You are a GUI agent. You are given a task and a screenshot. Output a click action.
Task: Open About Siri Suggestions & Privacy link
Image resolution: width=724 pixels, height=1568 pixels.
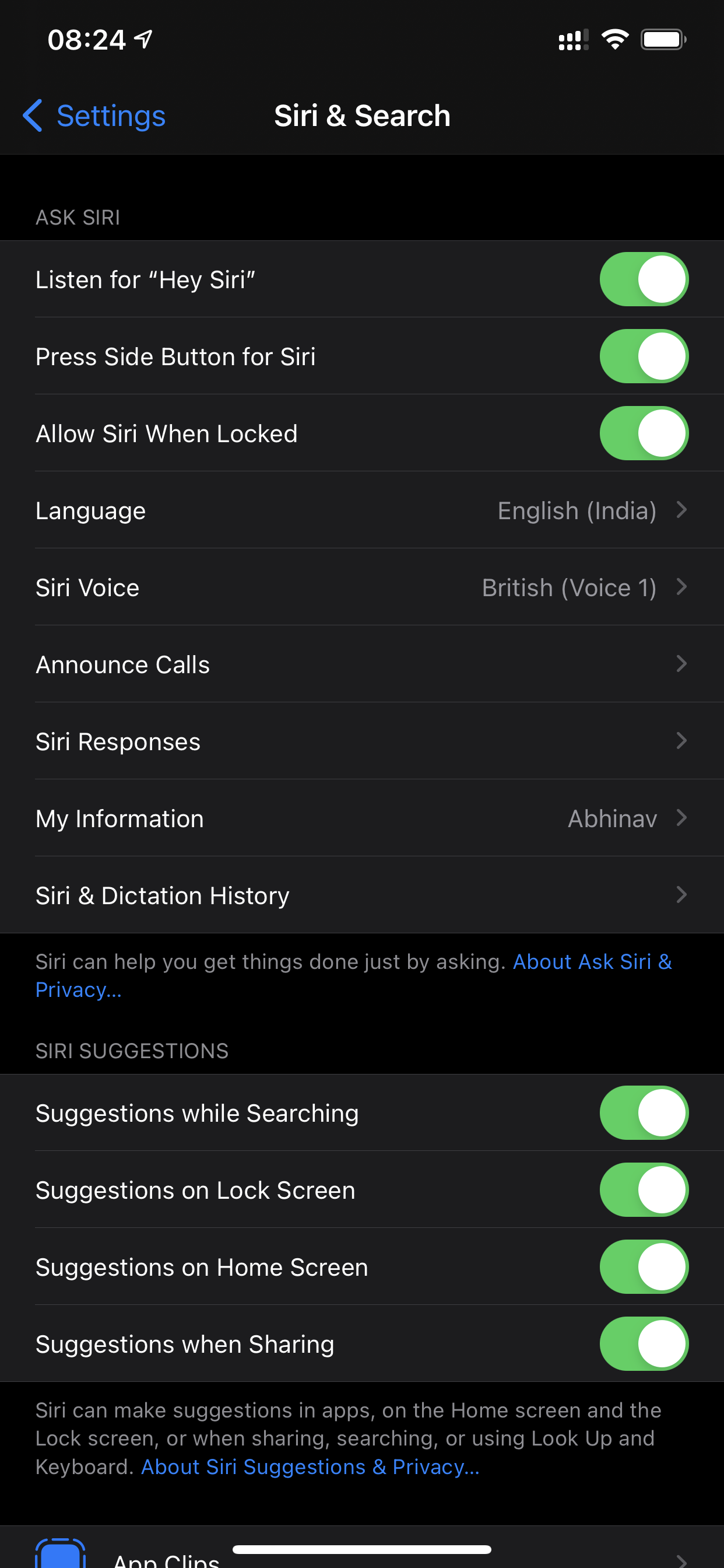pyautogui.click(x=310, y=1467)
